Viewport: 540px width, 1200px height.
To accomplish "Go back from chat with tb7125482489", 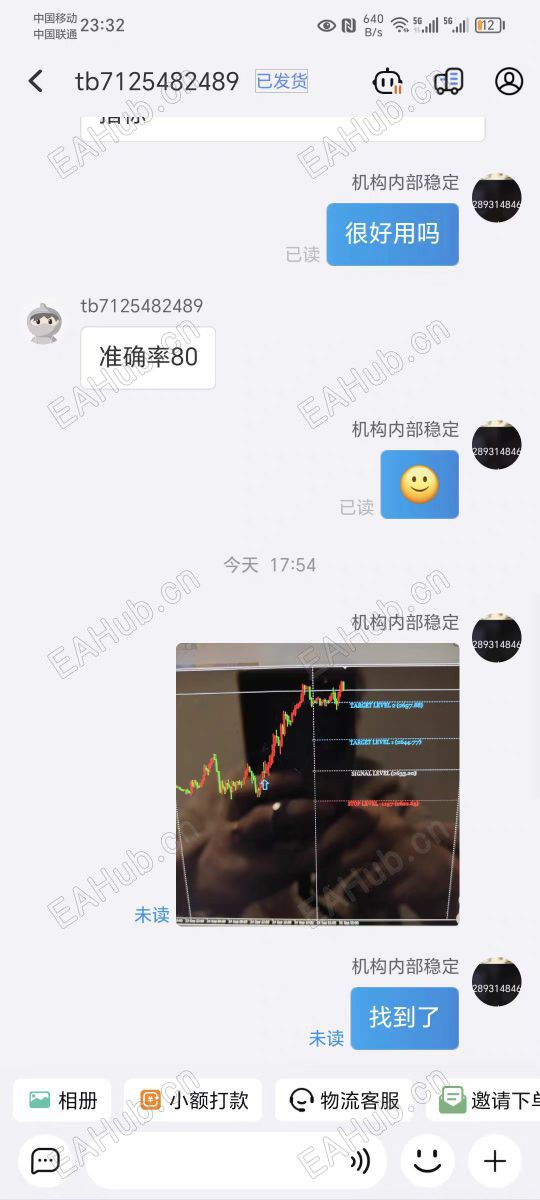I will coord(36,81).
